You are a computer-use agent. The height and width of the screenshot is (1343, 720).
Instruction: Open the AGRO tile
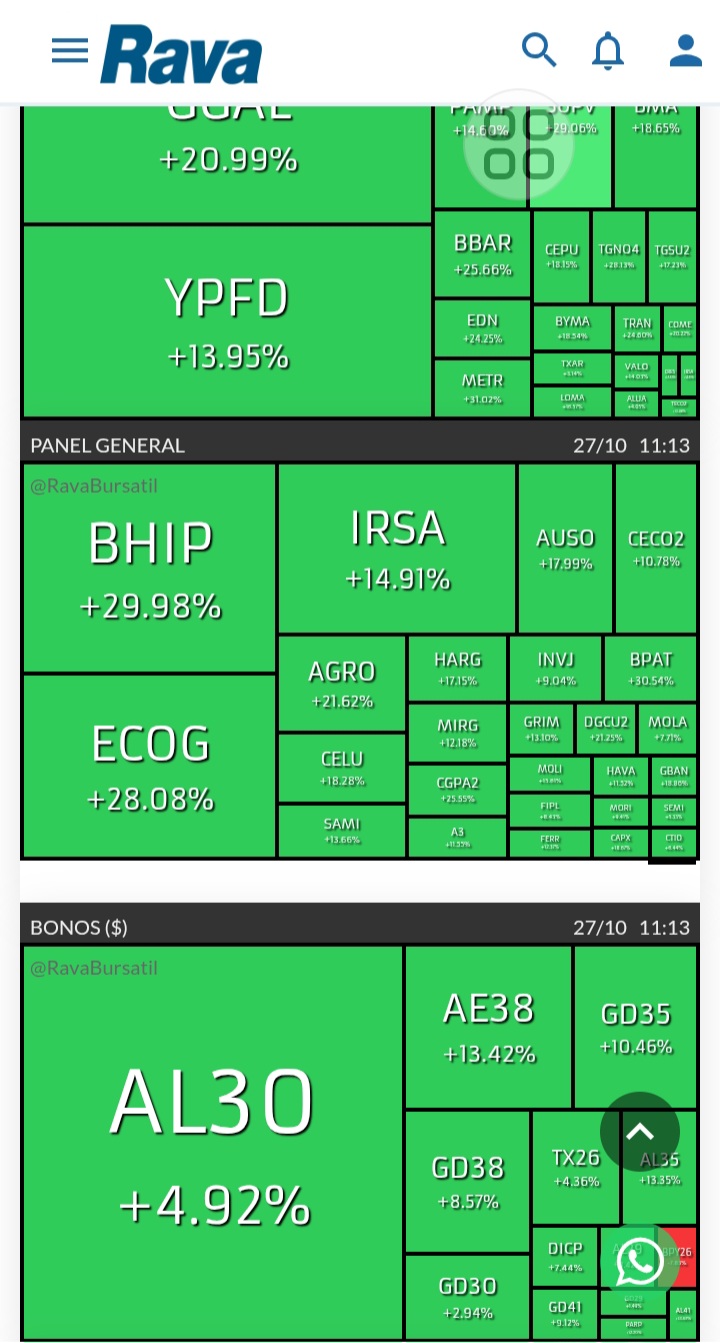point(342,683)
